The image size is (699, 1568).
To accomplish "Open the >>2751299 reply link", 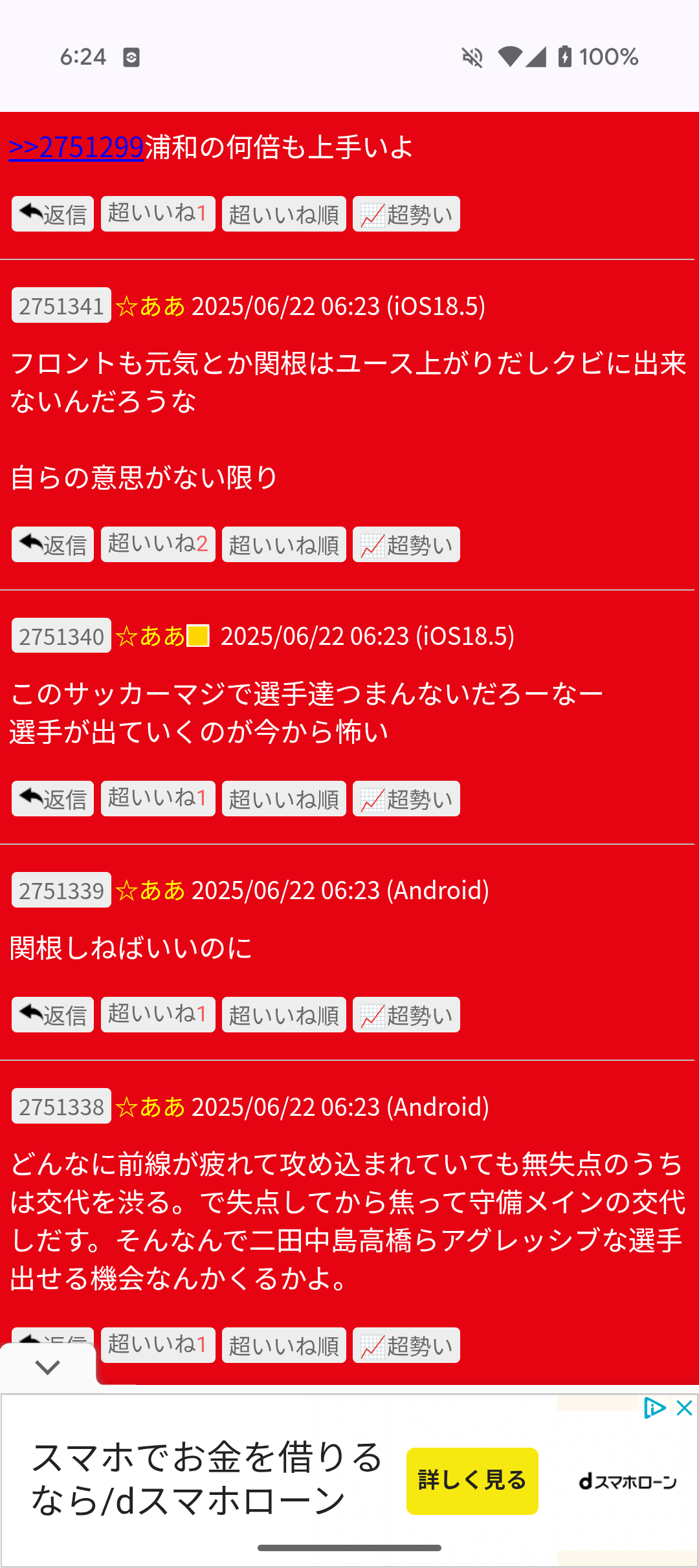I will pos(76,147).
